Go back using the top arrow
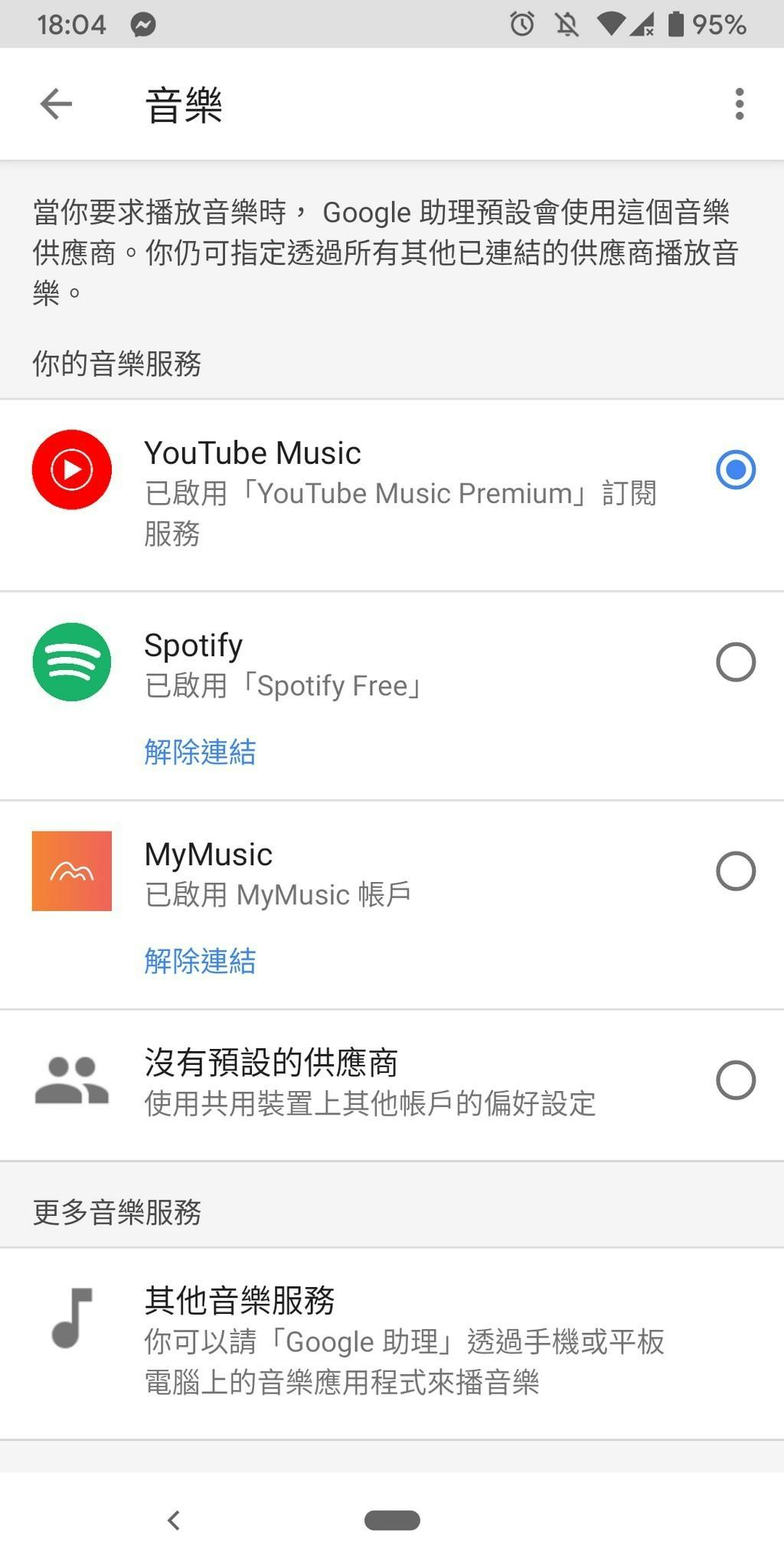Viewport: 784px width, 1568px height. pyautogui.click(x=56, y=104)
